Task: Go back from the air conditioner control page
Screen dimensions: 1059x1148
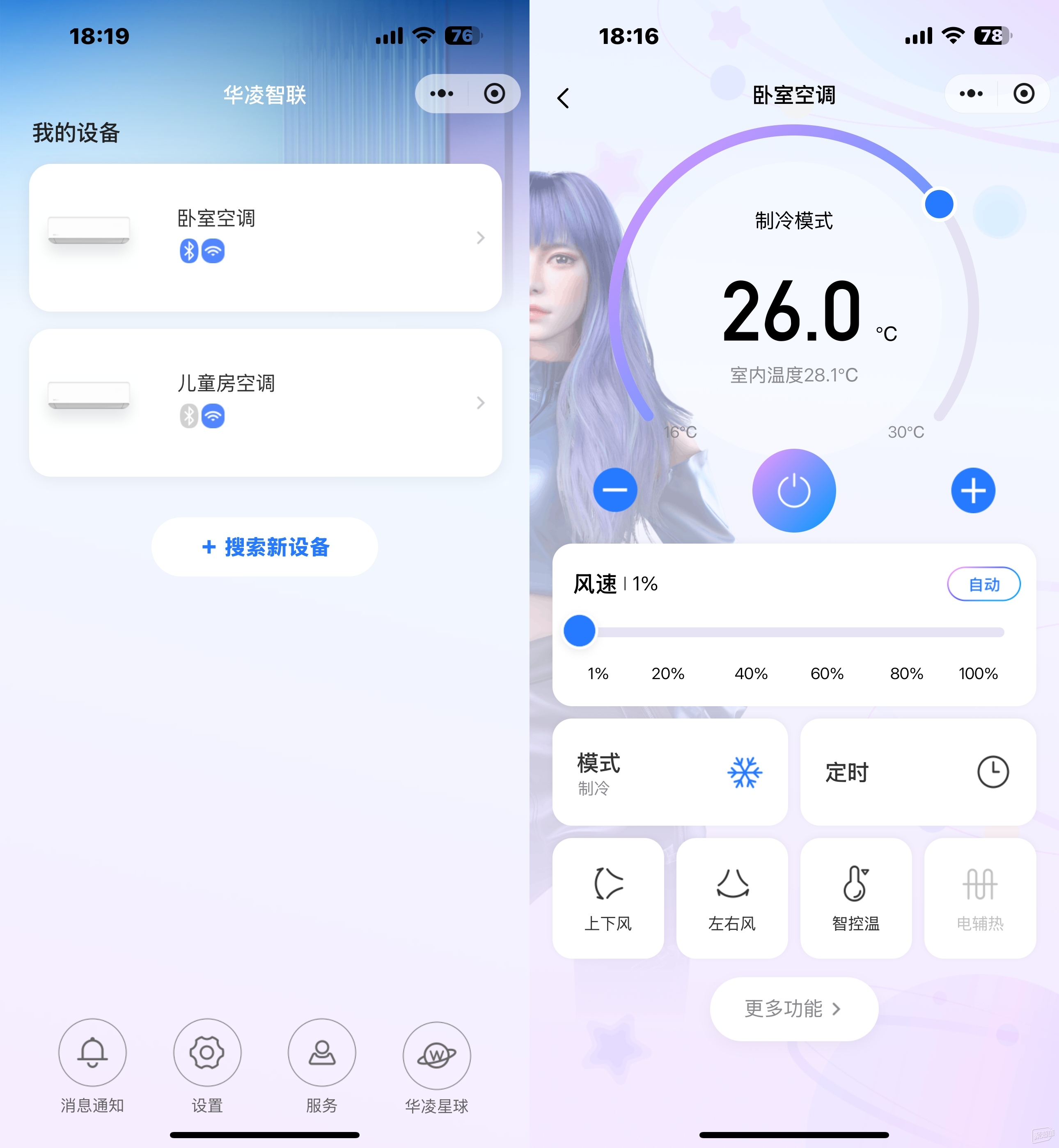Action: coord(563,98)
